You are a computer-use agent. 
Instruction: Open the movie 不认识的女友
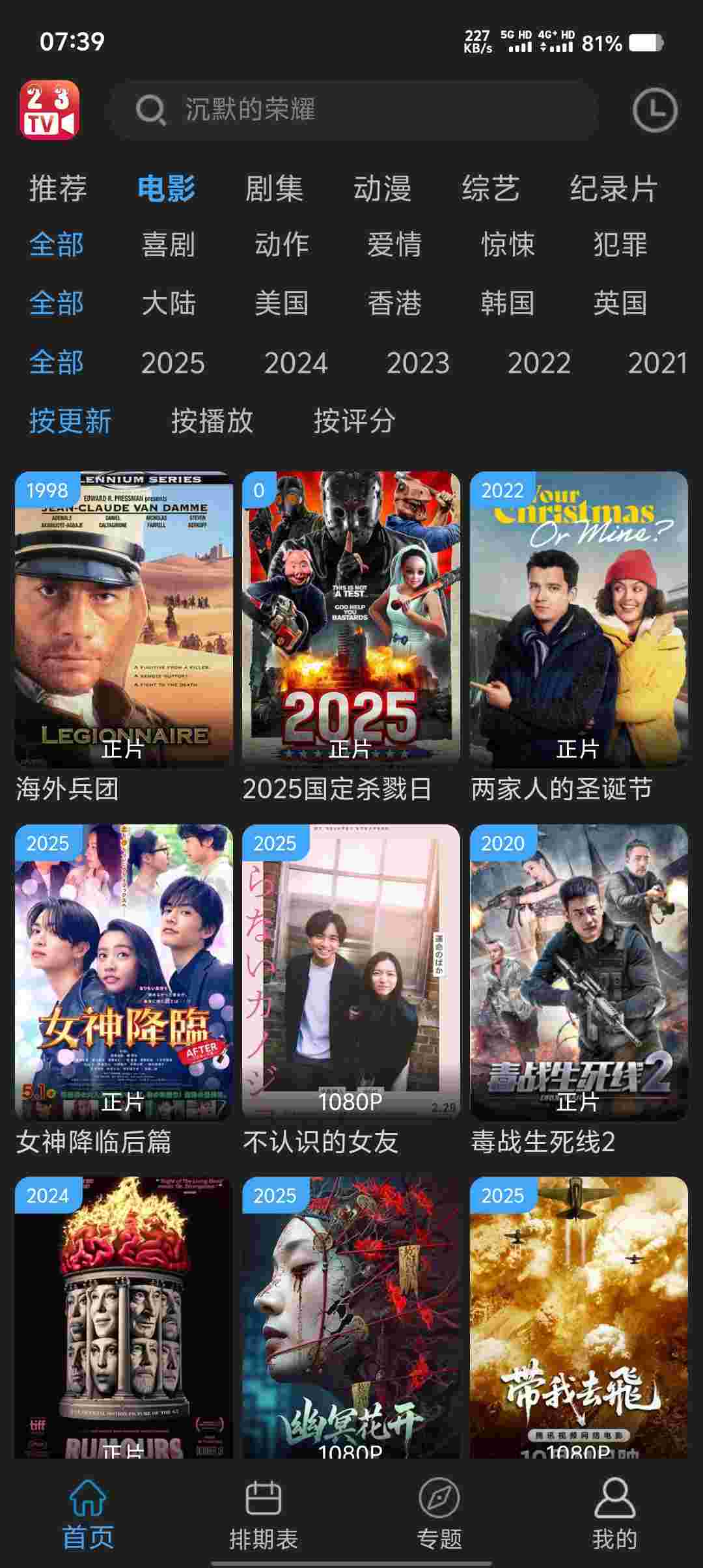tap(351, 972)
